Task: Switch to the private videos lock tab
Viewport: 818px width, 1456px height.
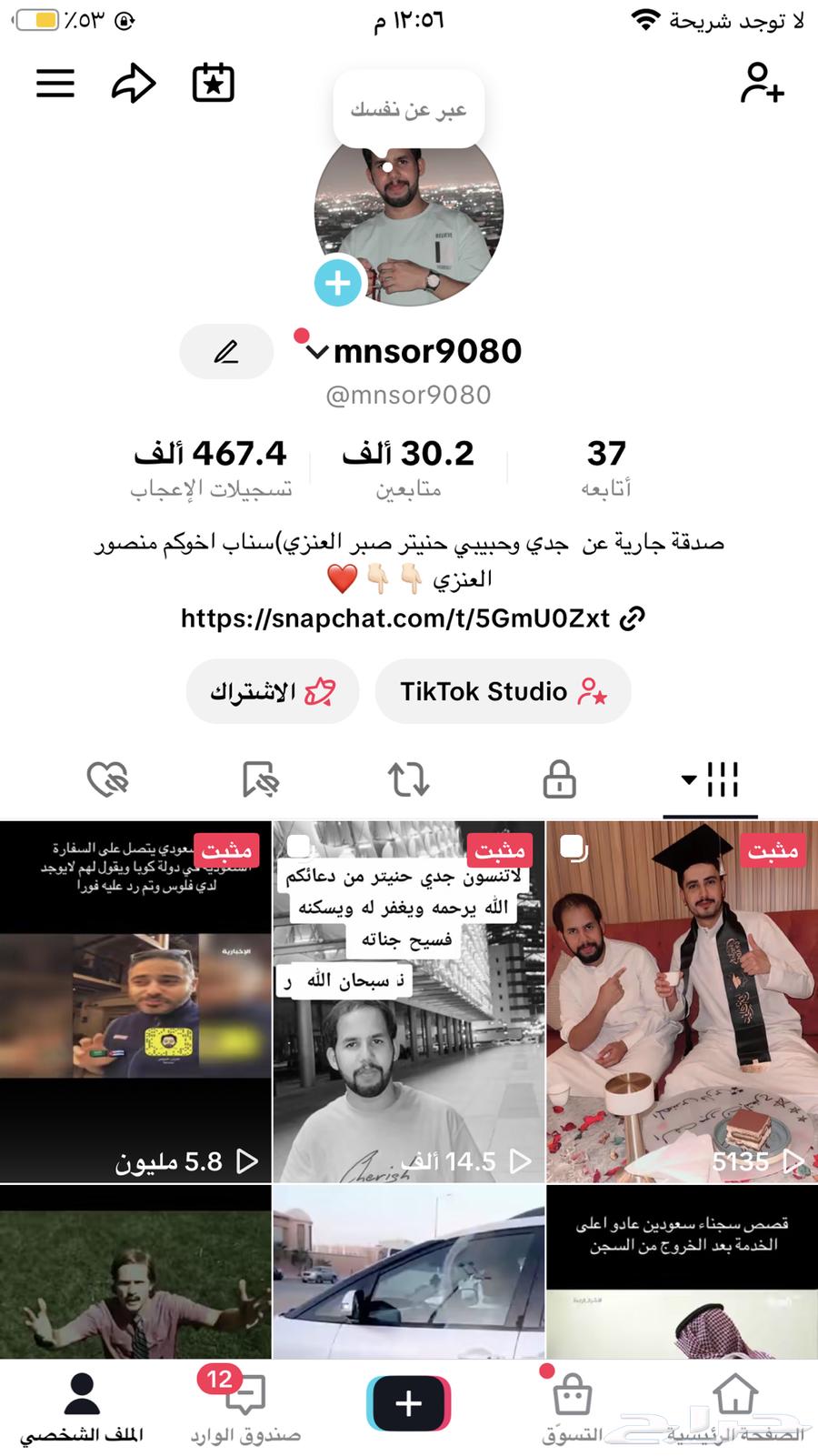Action: (559, 779)
